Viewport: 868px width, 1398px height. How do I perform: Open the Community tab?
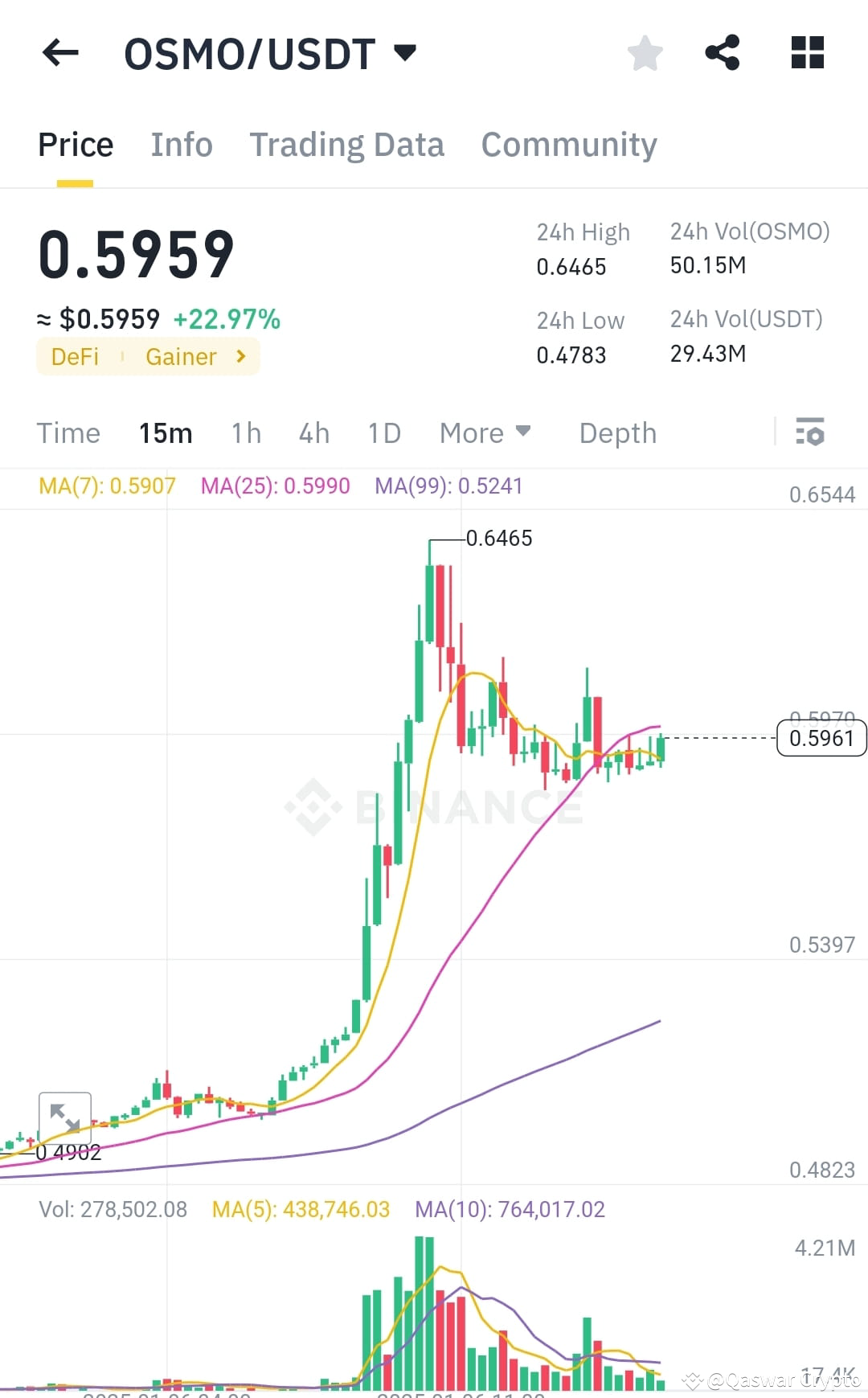(568, 145)
